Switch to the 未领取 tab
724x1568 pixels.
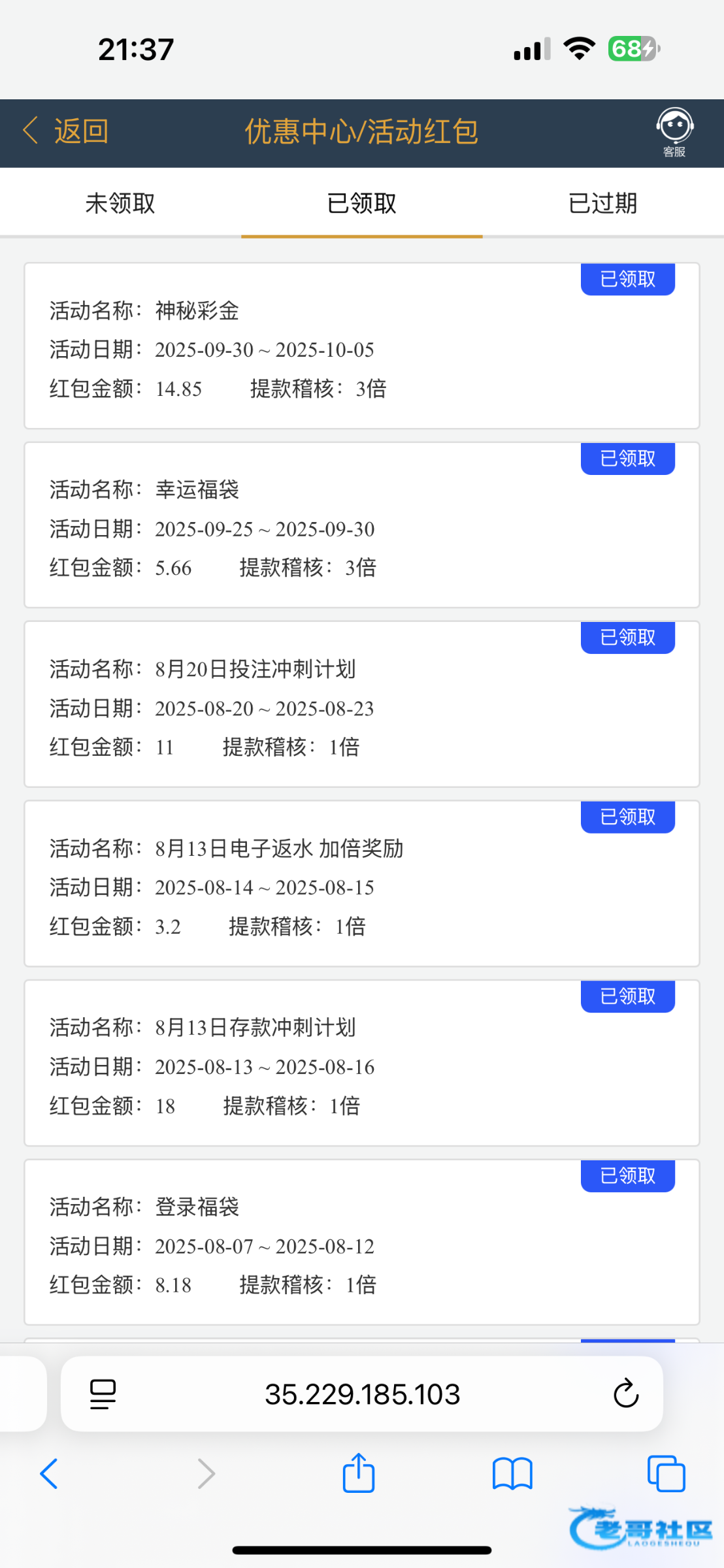(120, 203)
